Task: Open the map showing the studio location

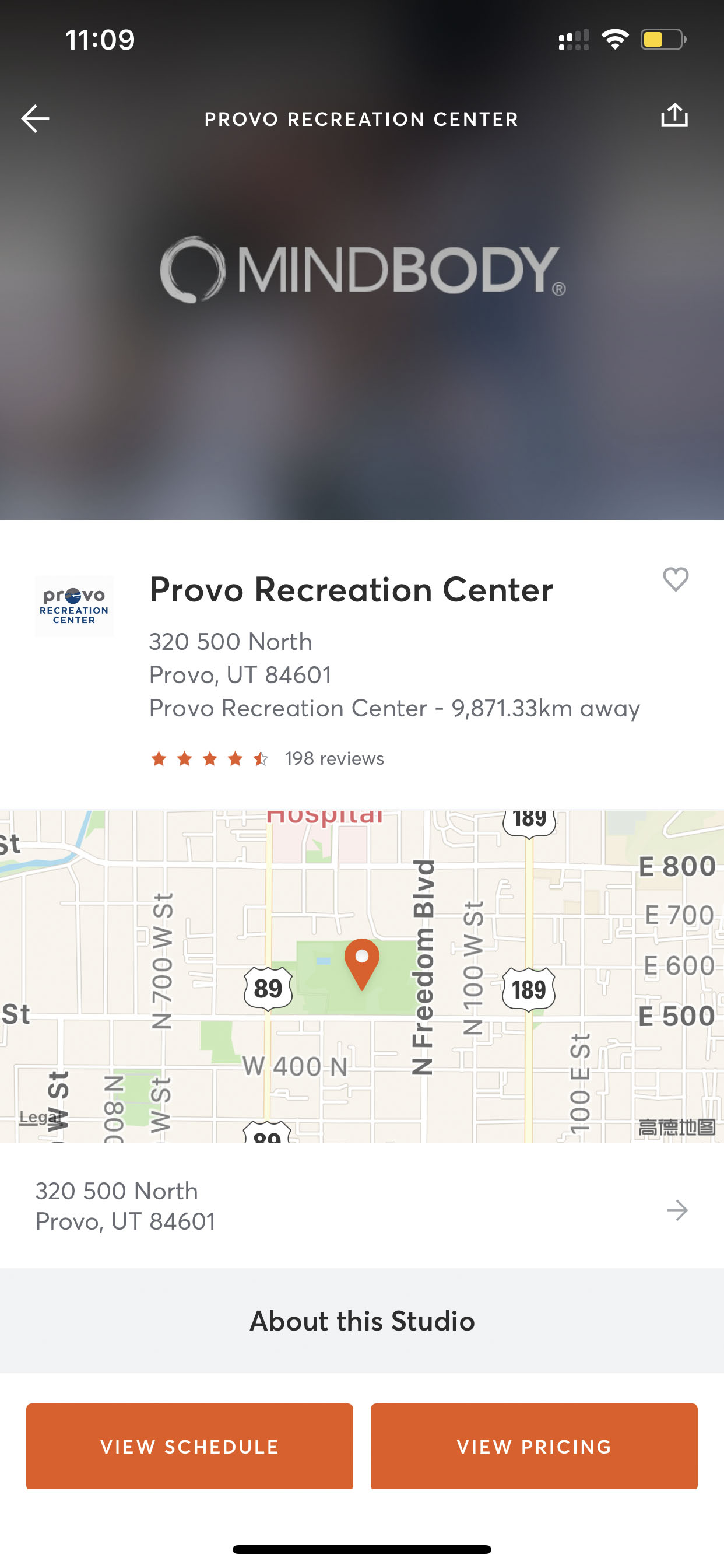Action: [362, 975]
